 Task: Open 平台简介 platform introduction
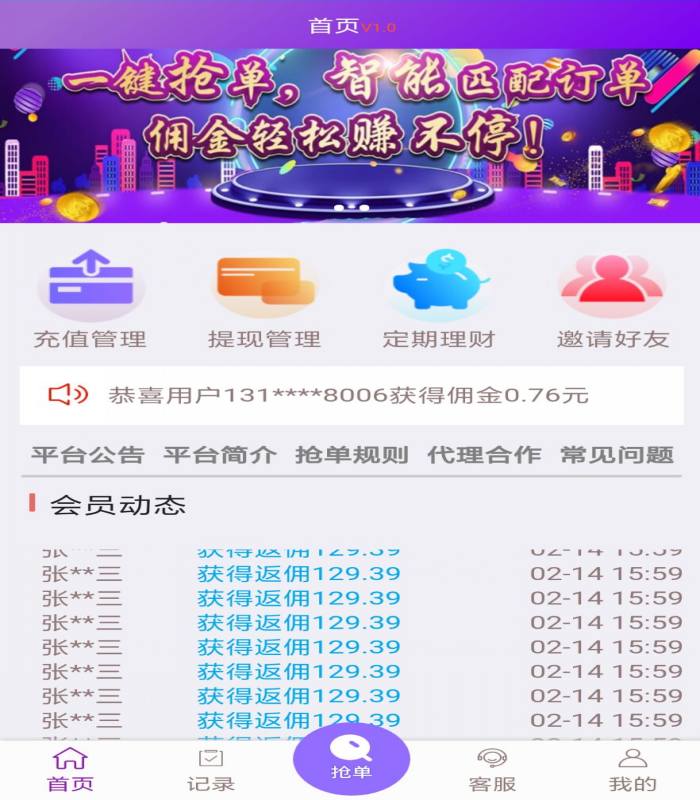click(220, 455)
